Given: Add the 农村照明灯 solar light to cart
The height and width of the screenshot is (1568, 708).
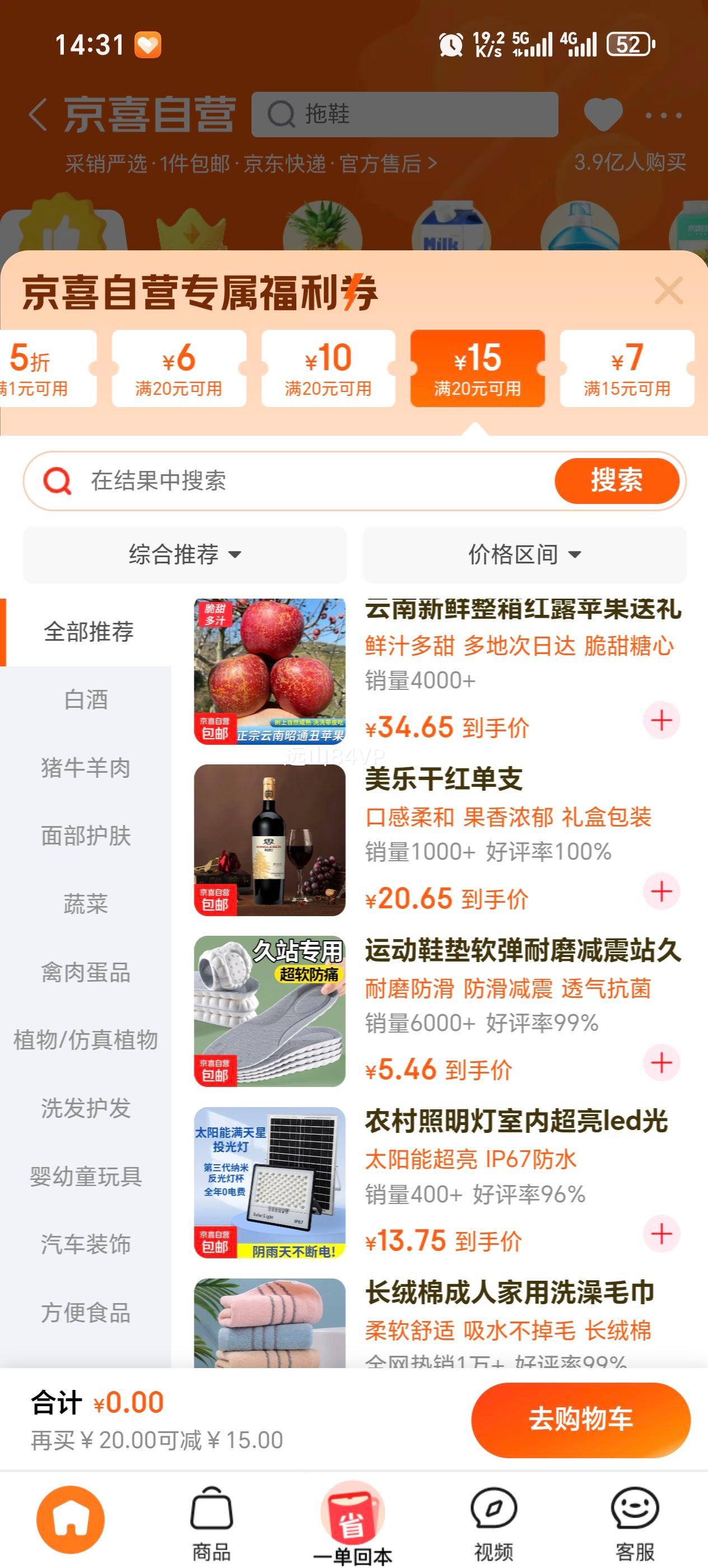Looking at the screenshot, I should 661,1234.
